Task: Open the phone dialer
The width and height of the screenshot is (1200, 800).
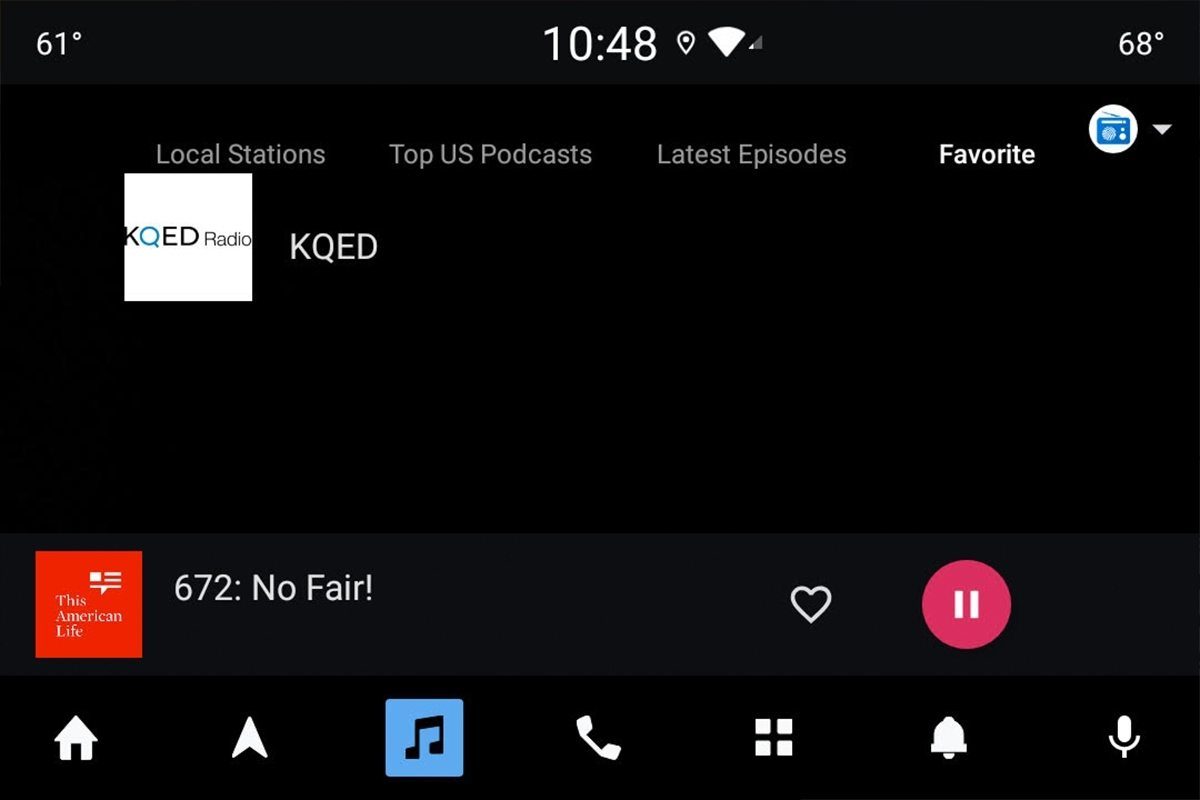Action: 598,739
